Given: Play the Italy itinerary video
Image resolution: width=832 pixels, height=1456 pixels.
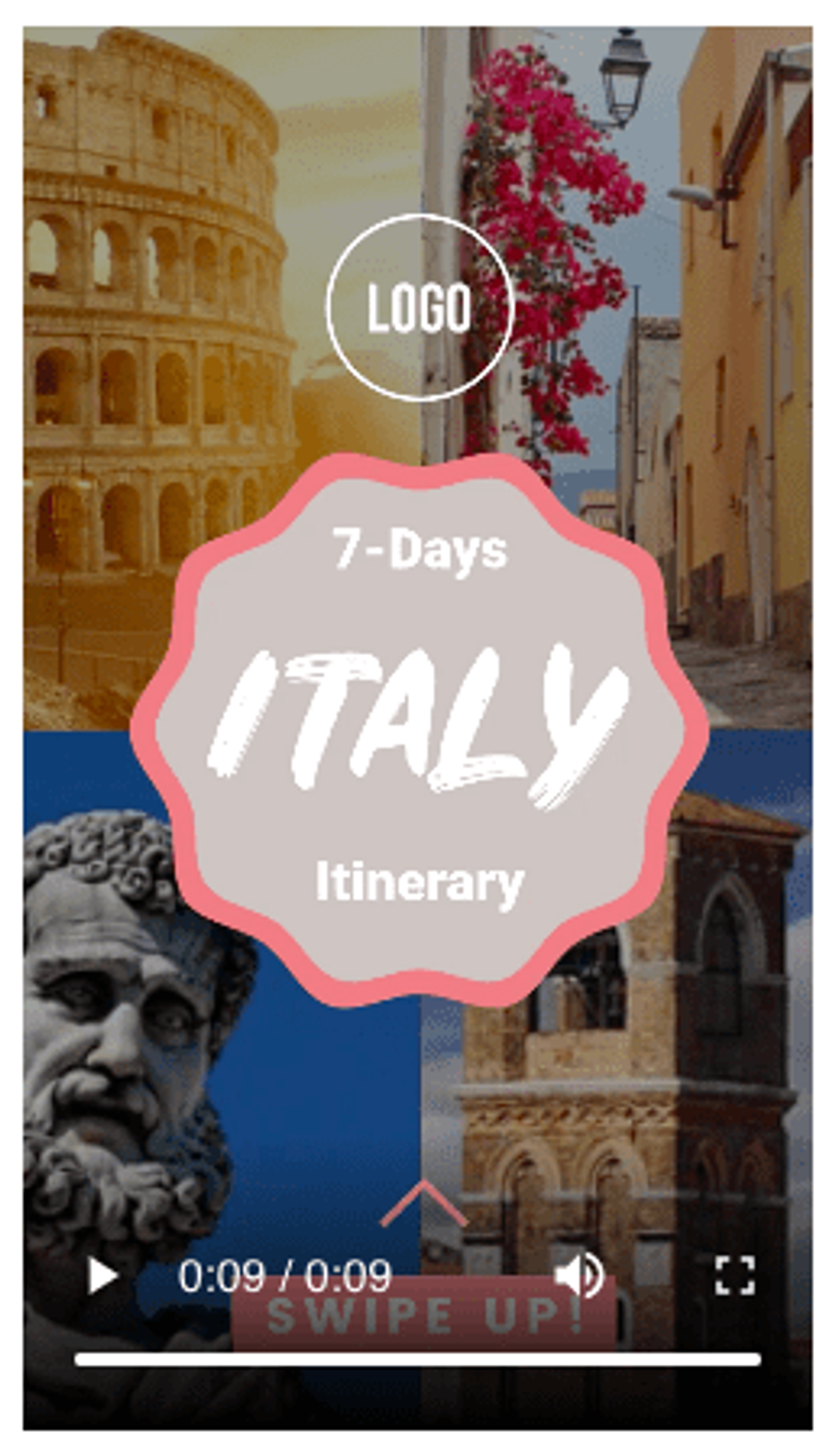Looking at the screenshot, I should tap(102, 1274).
